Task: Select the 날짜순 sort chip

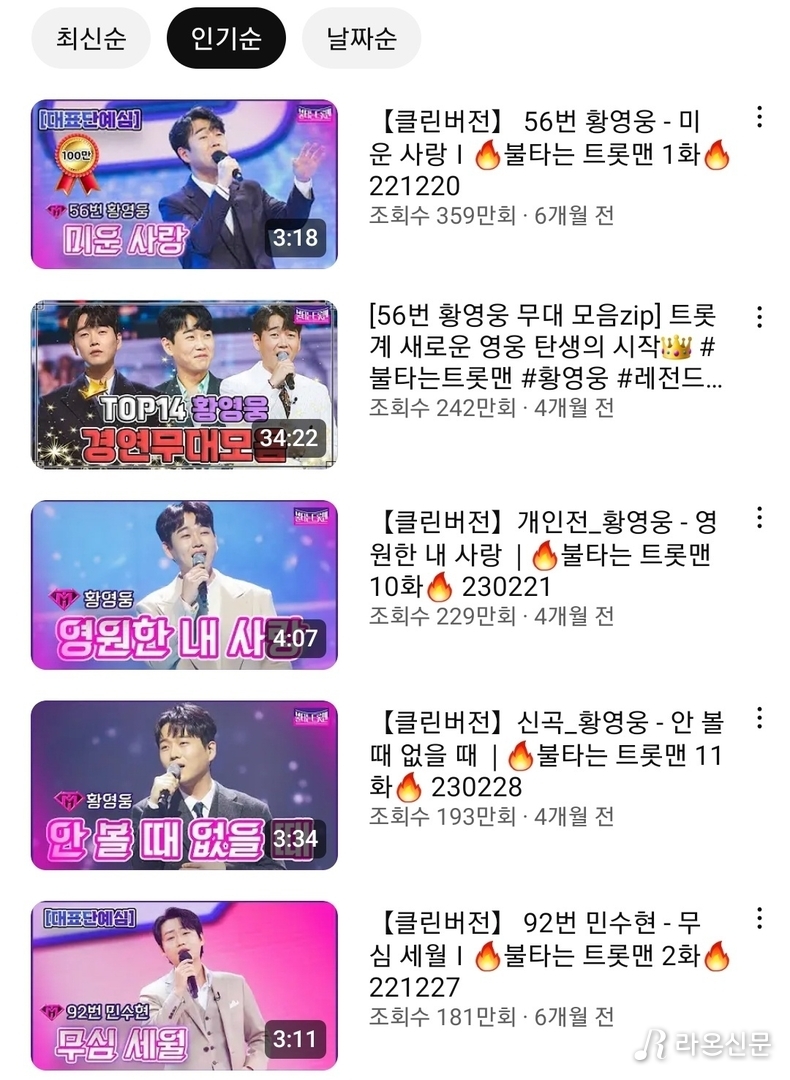Action: [x=361, y=38]
